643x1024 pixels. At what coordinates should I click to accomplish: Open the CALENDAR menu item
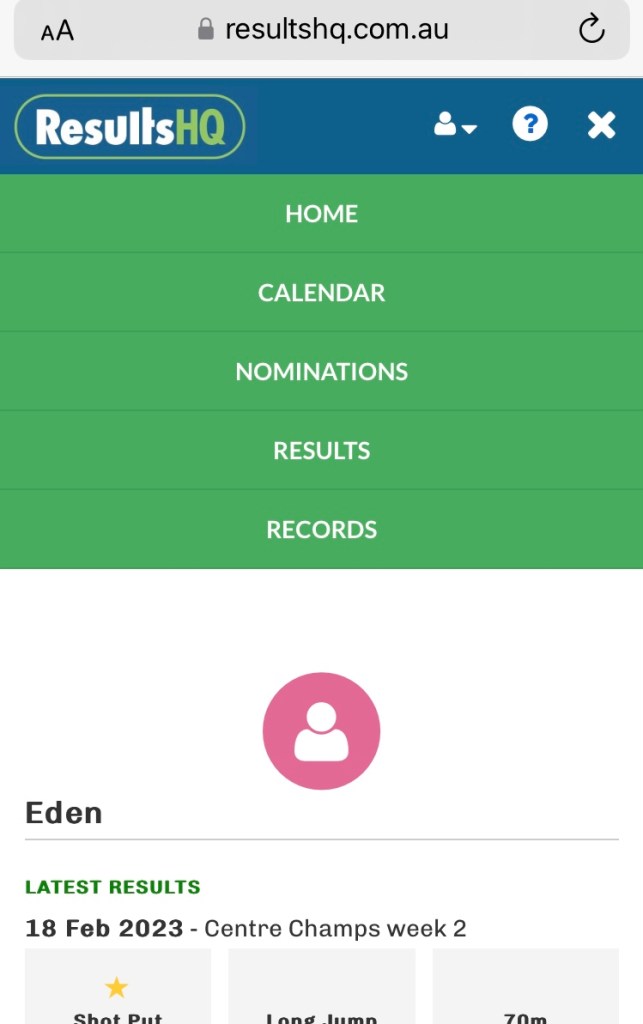(x=321, y=292)
